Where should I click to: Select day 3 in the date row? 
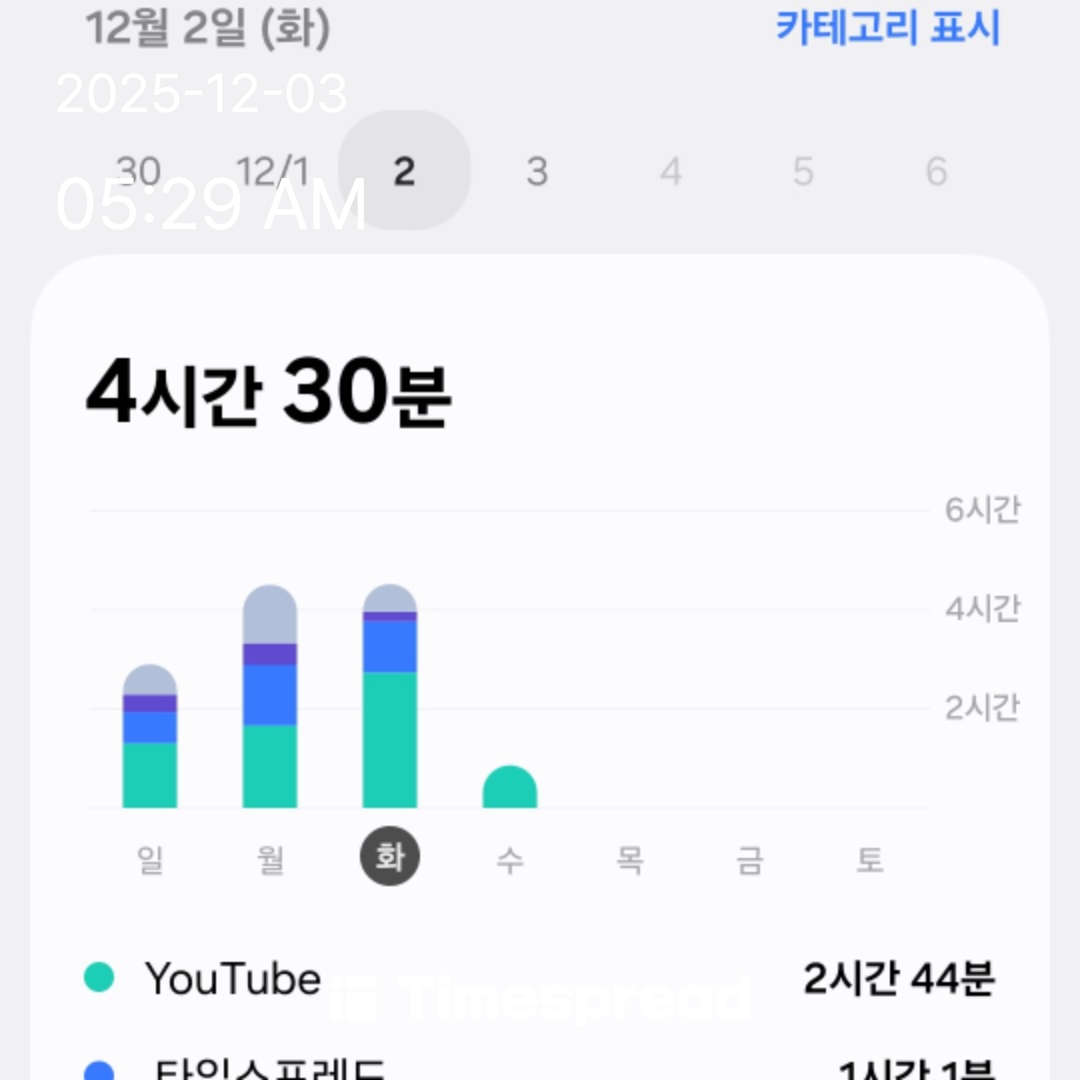tap(537, 171)
